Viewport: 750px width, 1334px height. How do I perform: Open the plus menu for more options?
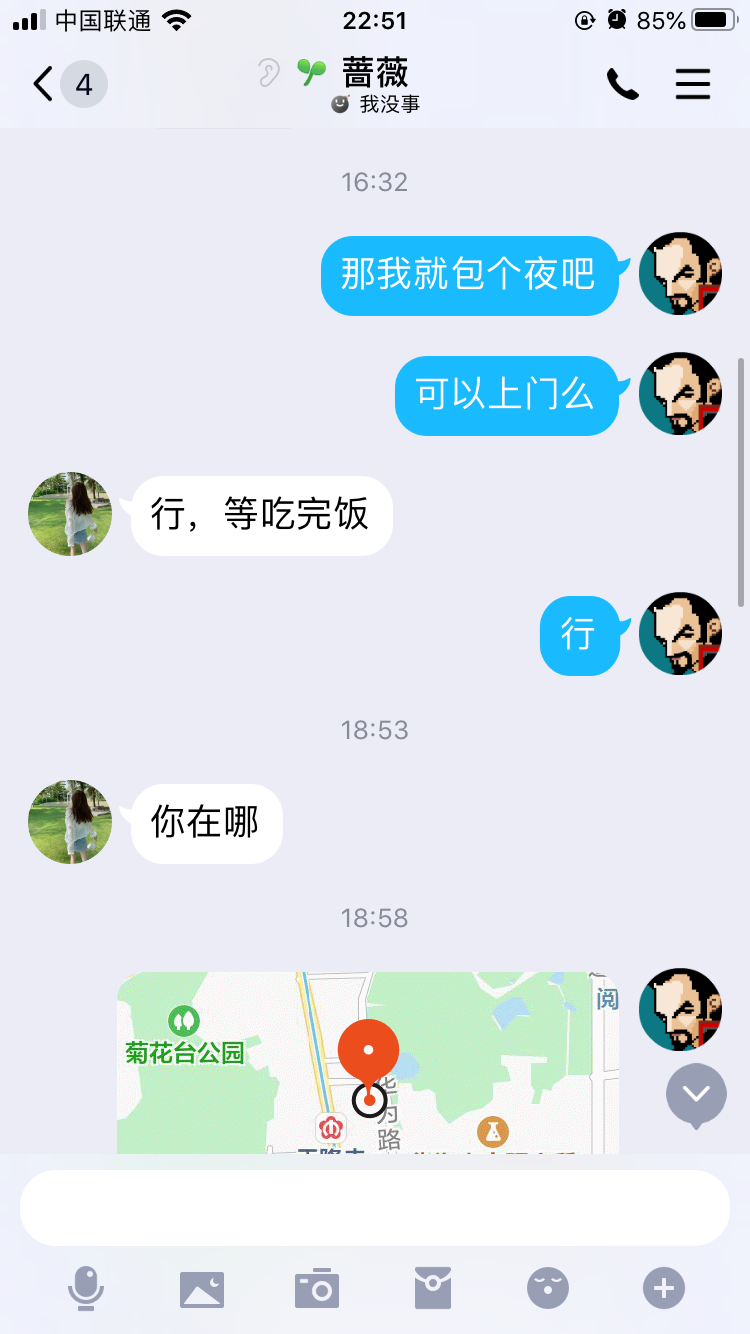(x=664, y=1288)
